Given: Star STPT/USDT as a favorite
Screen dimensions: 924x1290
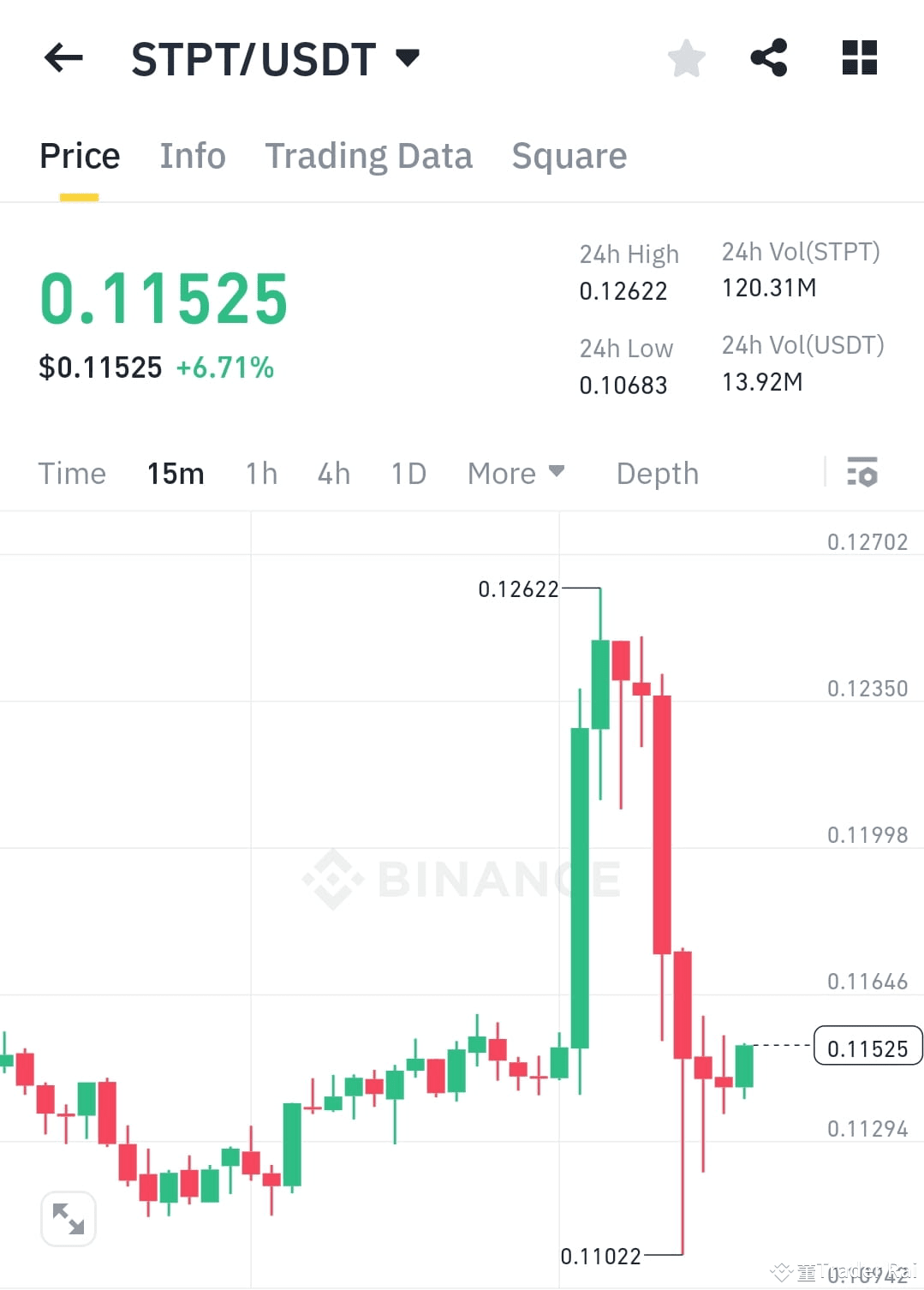Looking at the screenshot, I should pyautogui.click(x=685, y=57).
